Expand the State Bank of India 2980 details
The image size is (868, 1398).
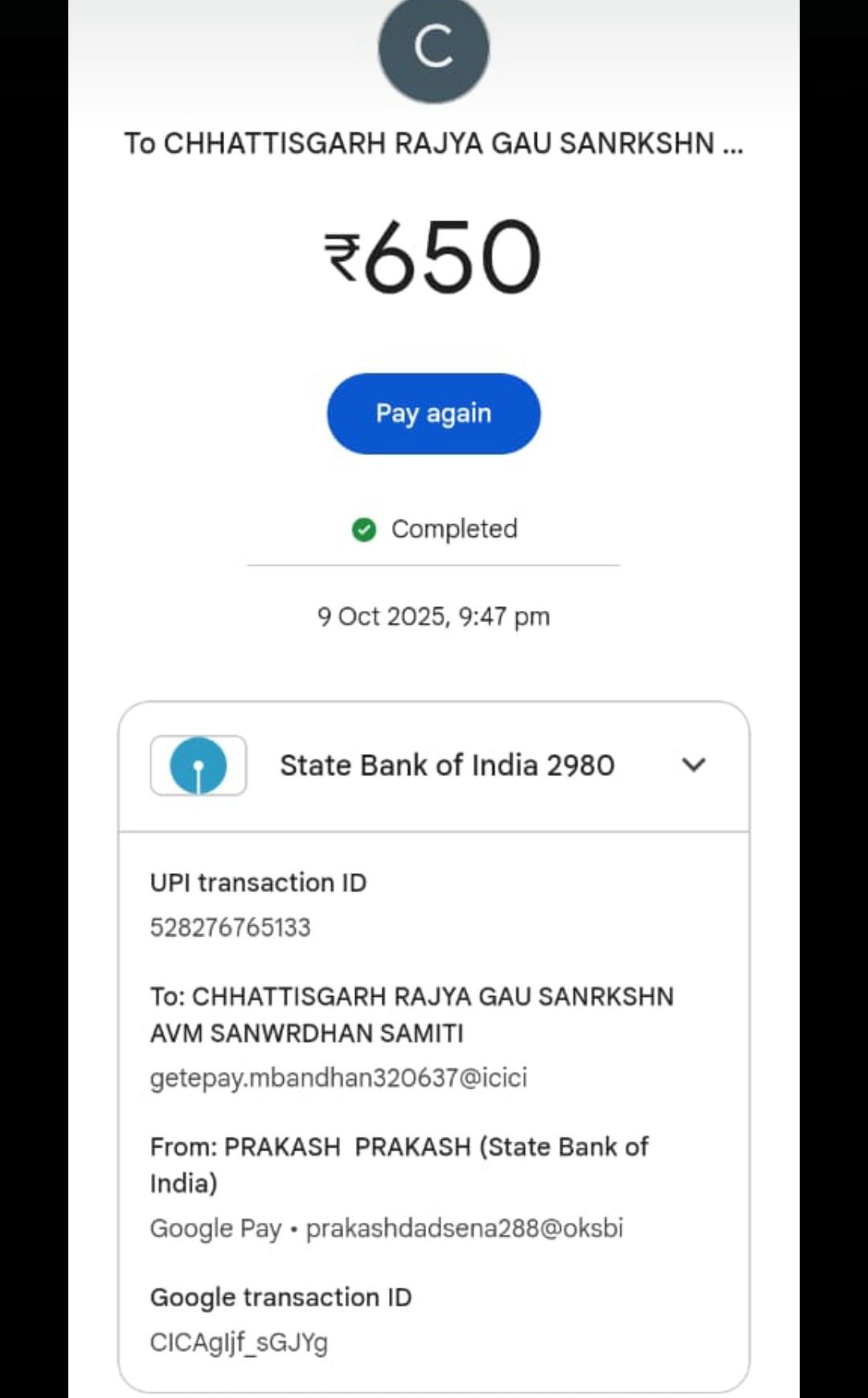(x=693, y=765)
